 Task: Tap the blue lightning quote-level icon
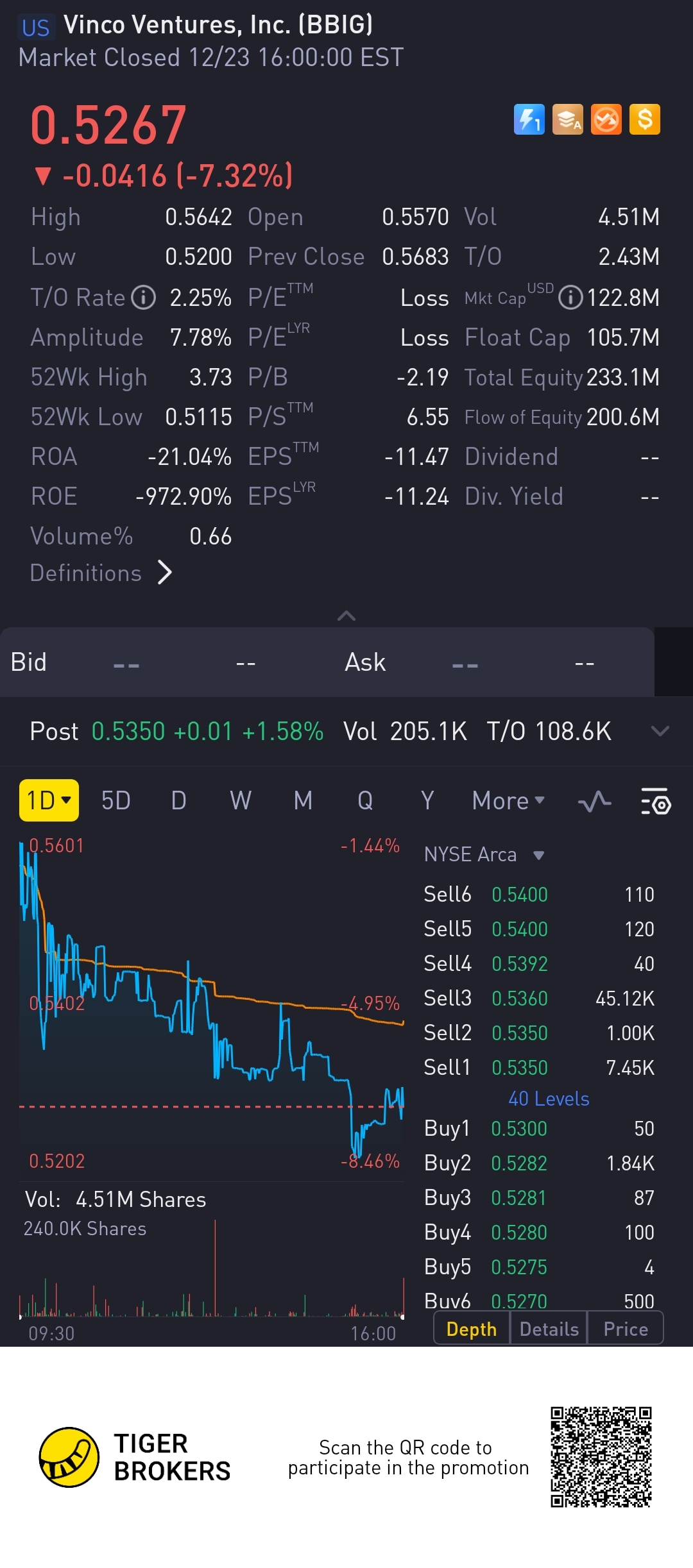pyautogui.click(x=529, y=119)
